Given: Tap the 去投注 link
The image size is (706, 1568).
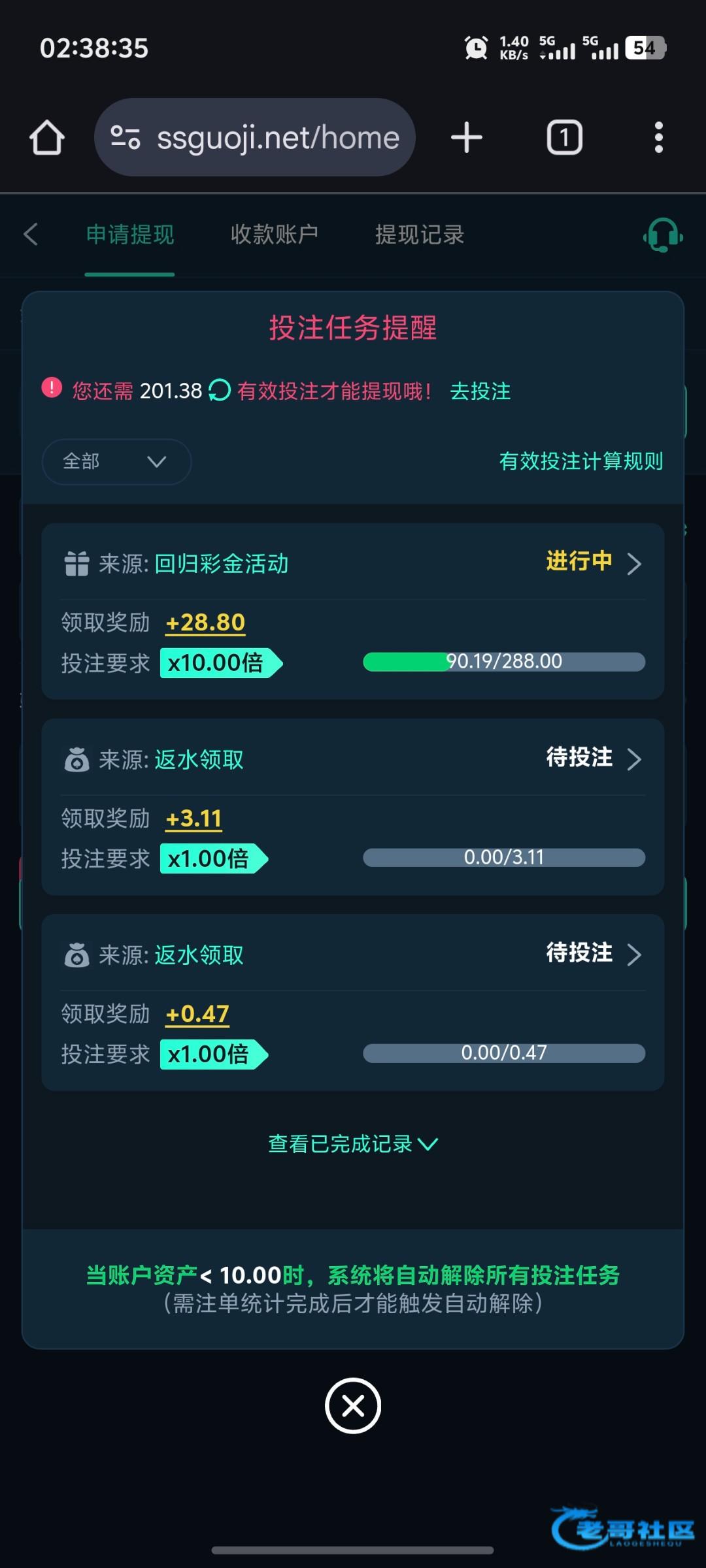Looking at the screenshot, I should point(480,391).
